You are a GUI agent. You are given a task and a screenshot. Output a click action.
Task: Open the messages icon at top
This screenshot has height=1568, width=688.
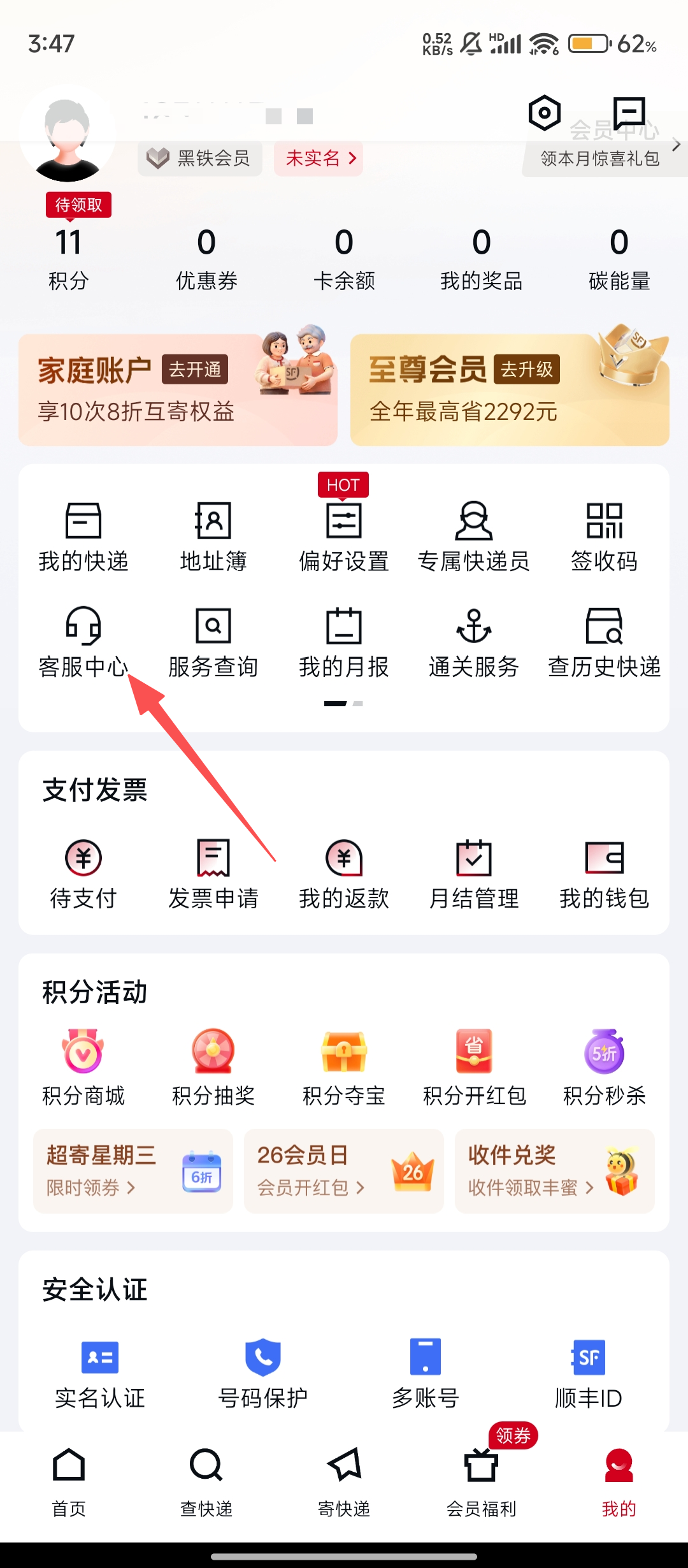point(629,113)
